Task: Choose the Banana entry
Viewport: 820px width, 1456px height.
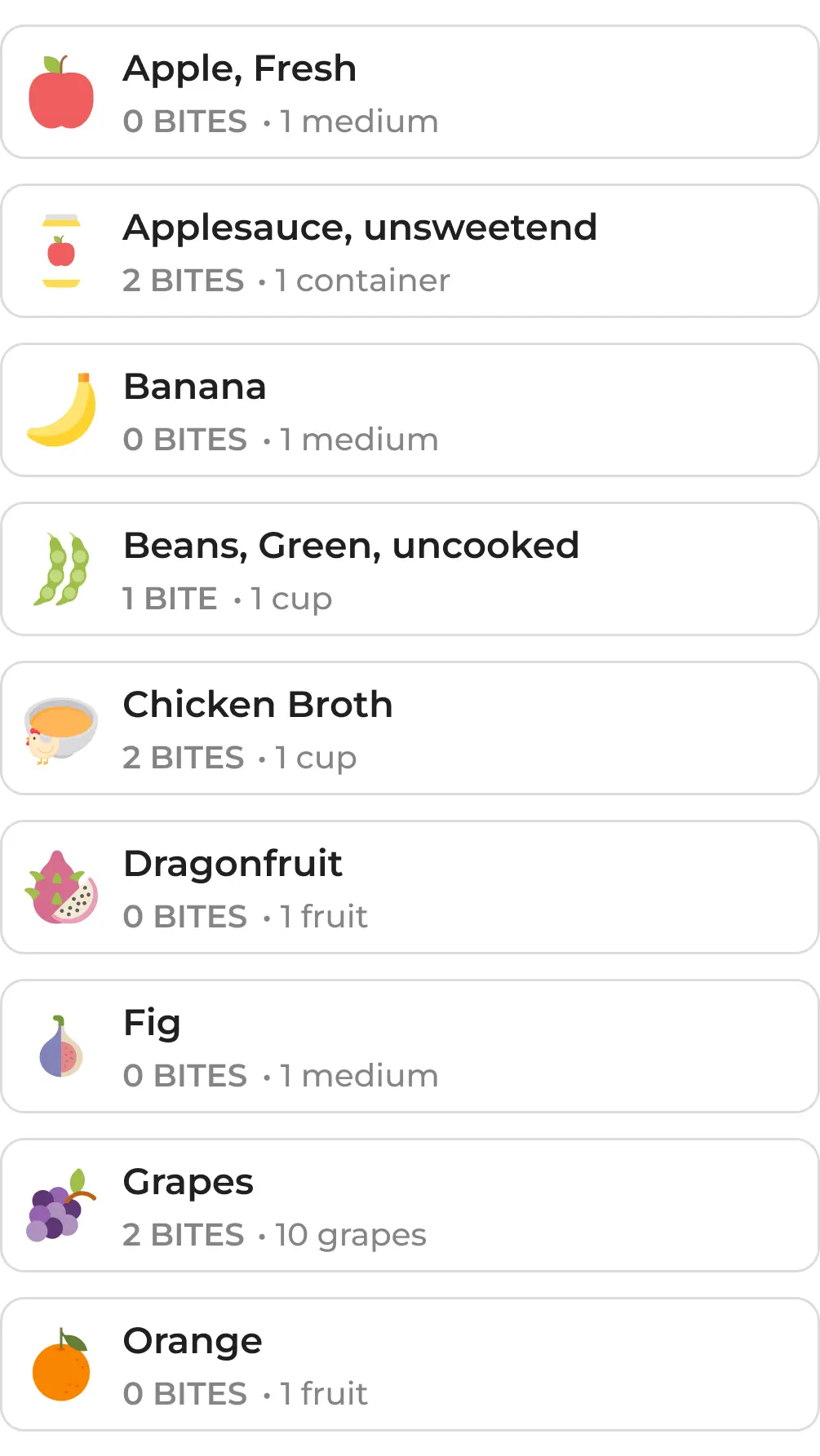Action: coord(410,410)
